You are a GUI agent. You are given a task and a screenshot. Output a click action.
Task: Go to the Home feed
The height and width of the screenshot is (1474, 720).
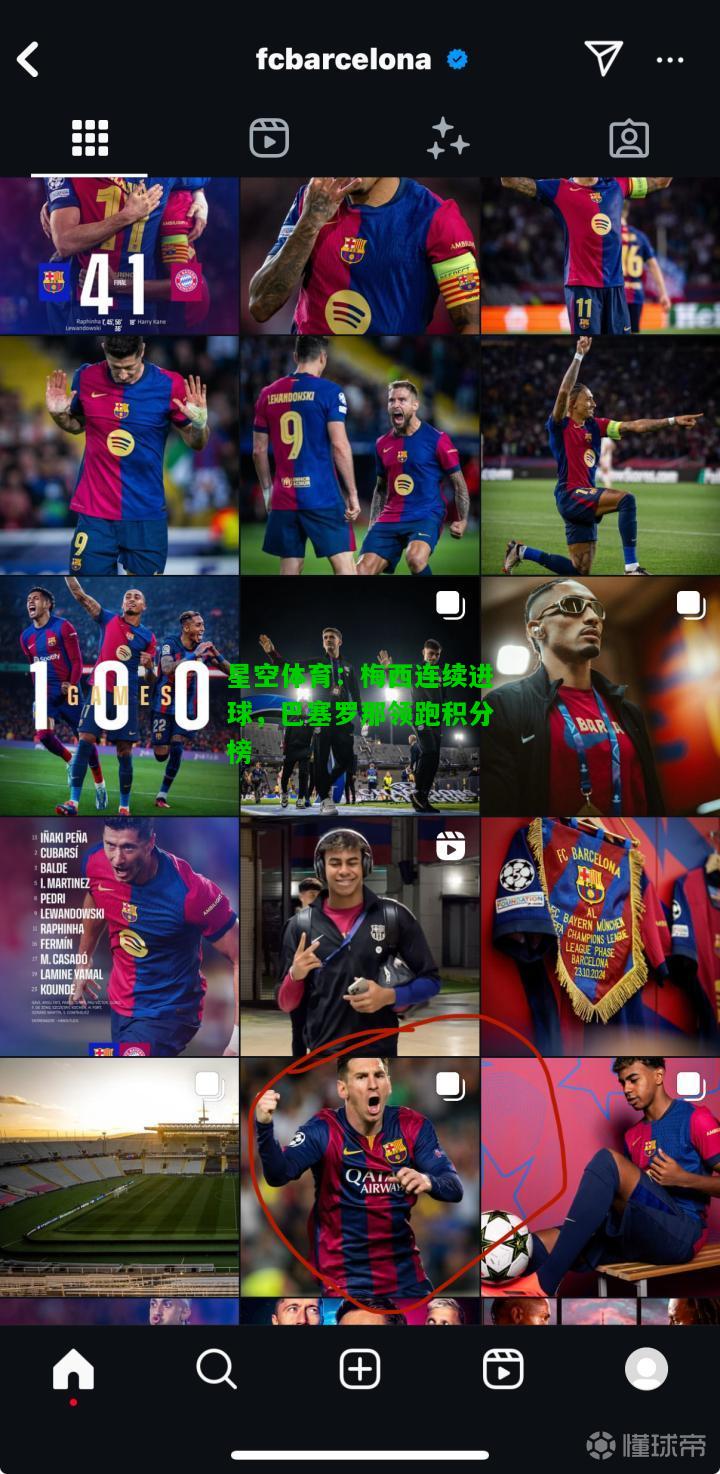(73, 1369)
